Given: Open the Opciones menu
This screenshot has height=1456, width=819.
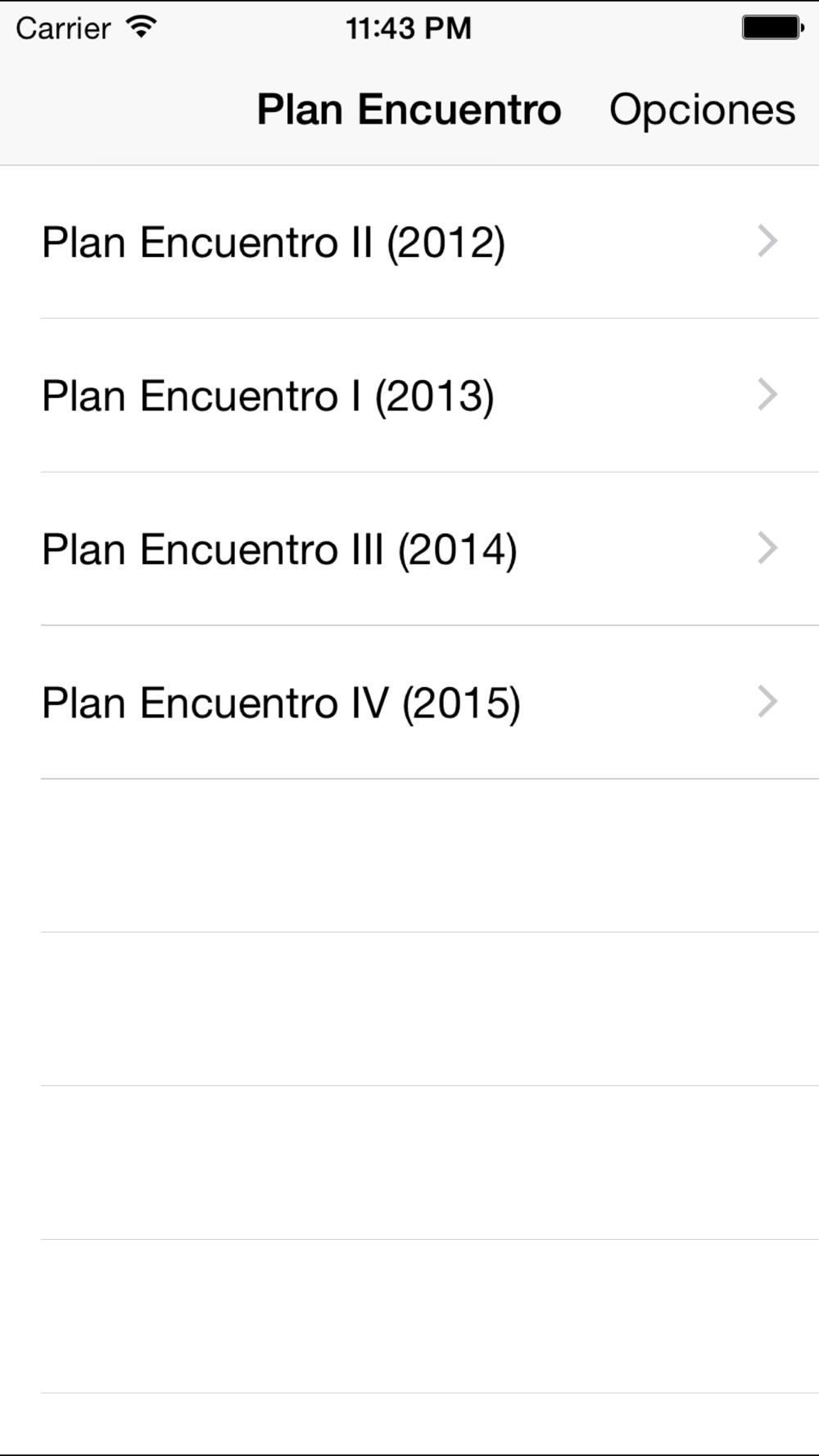Looking at the screenshot, I should click(702, 110).
